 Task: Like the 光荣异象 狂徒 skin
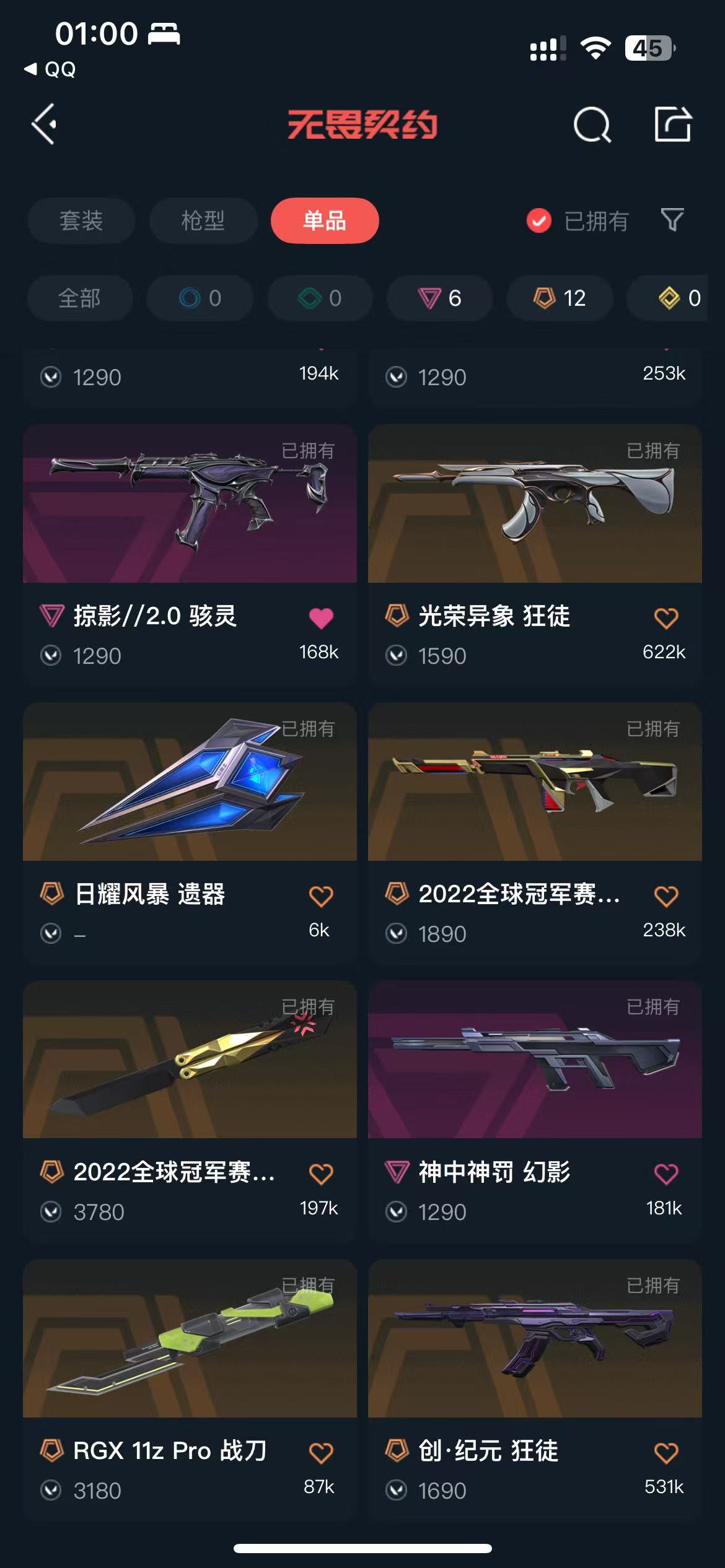pyautogui.click(x=666, y=617)
